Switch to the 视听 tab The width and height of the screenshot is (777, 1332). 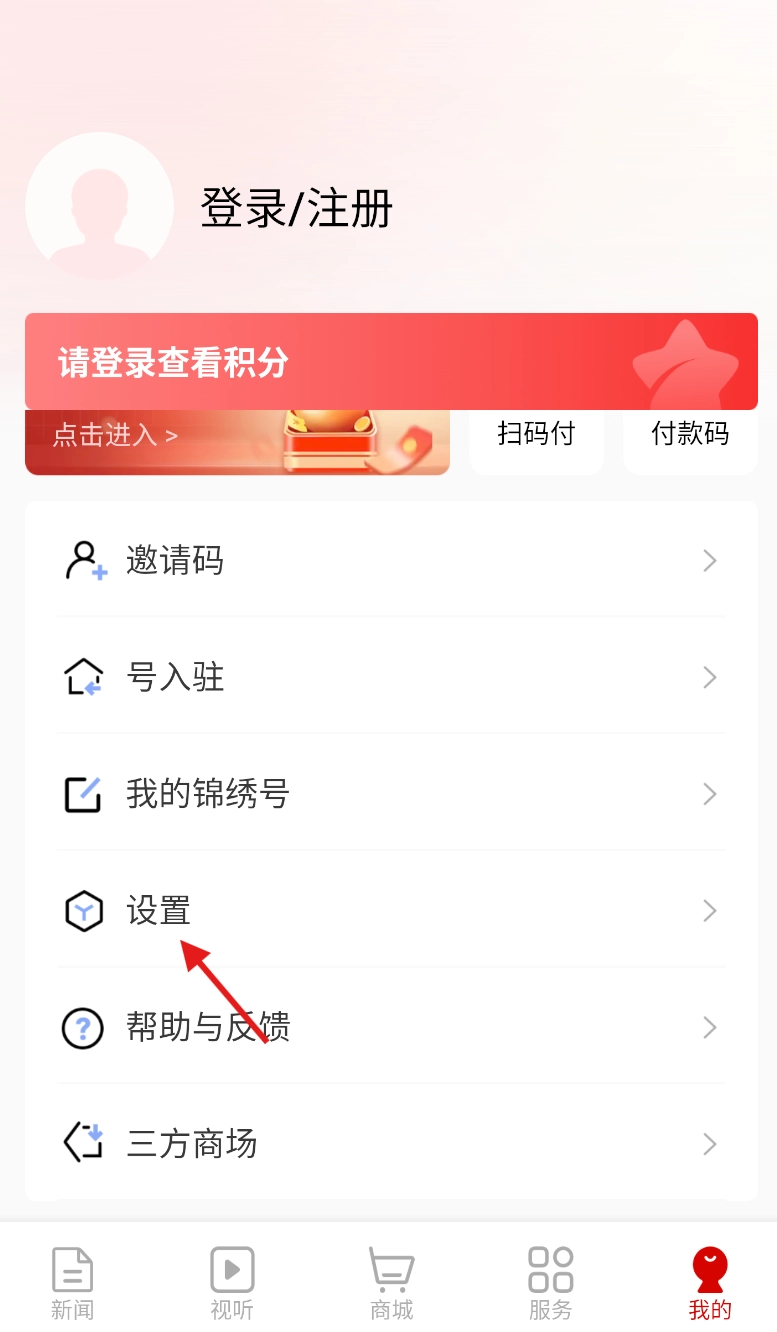tap(232, 1282)
